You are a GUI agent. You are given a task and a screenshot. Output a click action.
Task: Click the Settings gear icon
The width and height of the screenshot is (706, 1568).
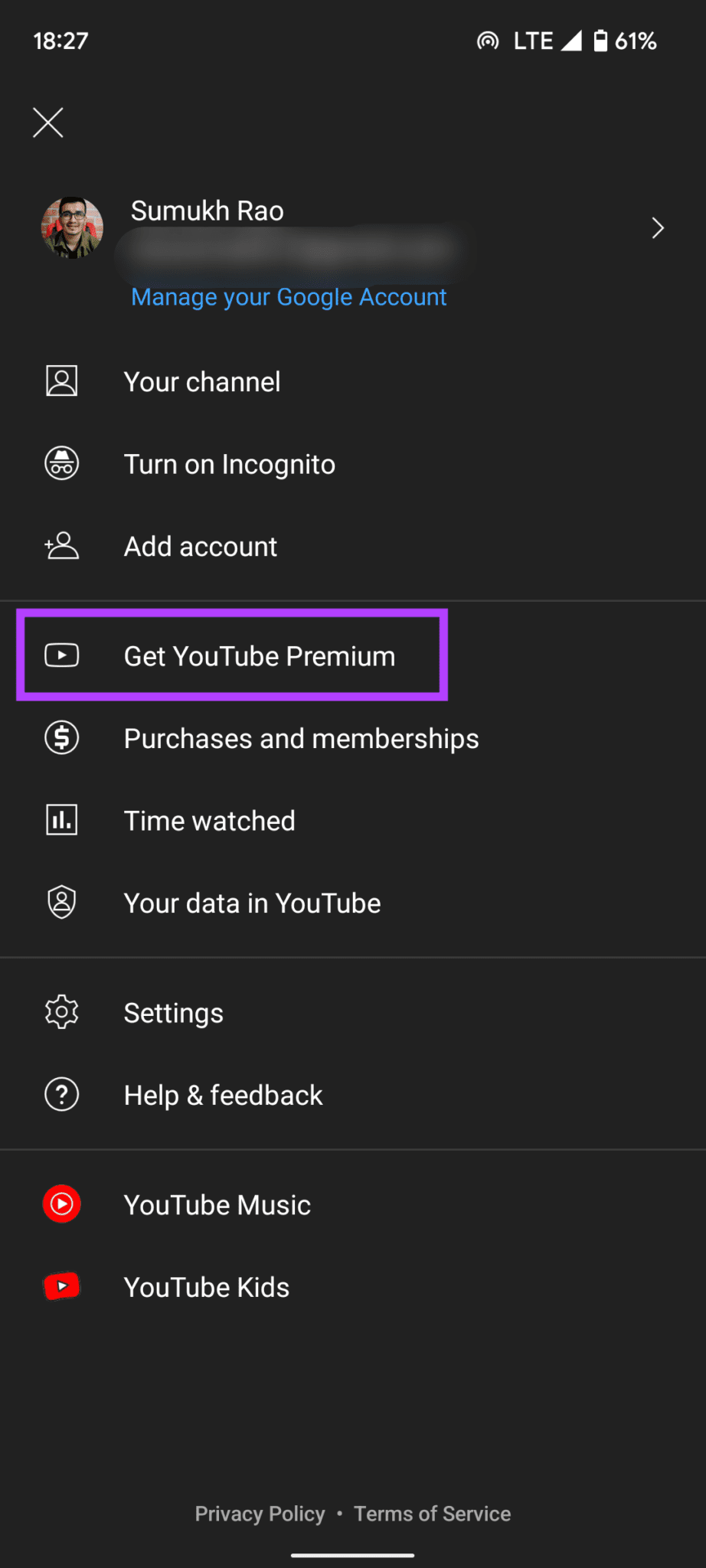click(x=61, y=1011)
